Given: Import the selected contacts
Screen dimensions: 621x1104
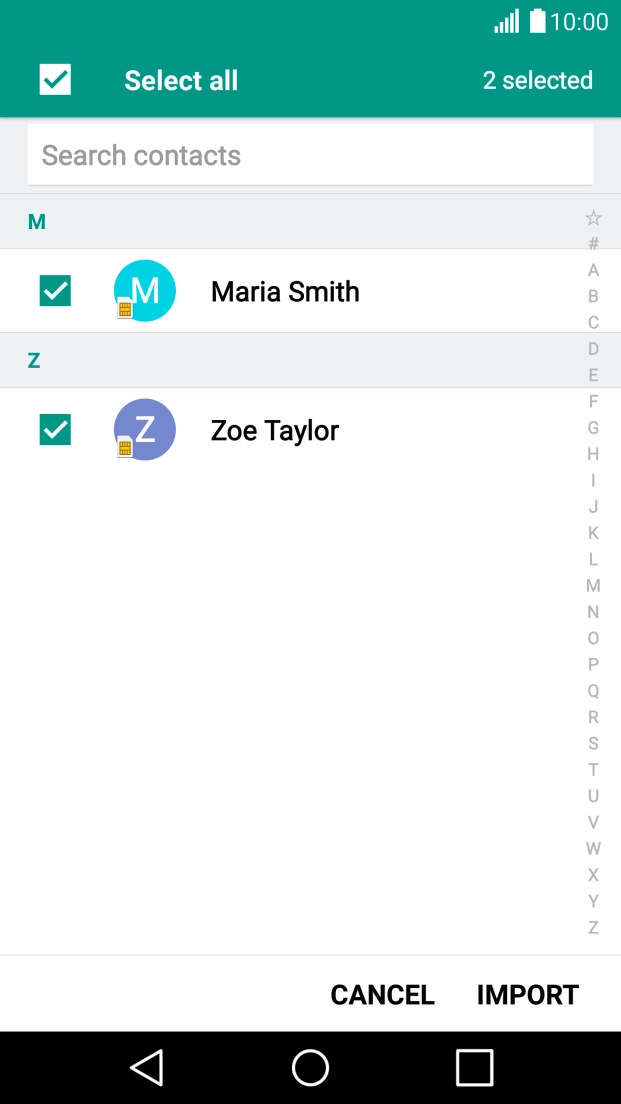Looking at the screenshot, I should click(527, 995).
